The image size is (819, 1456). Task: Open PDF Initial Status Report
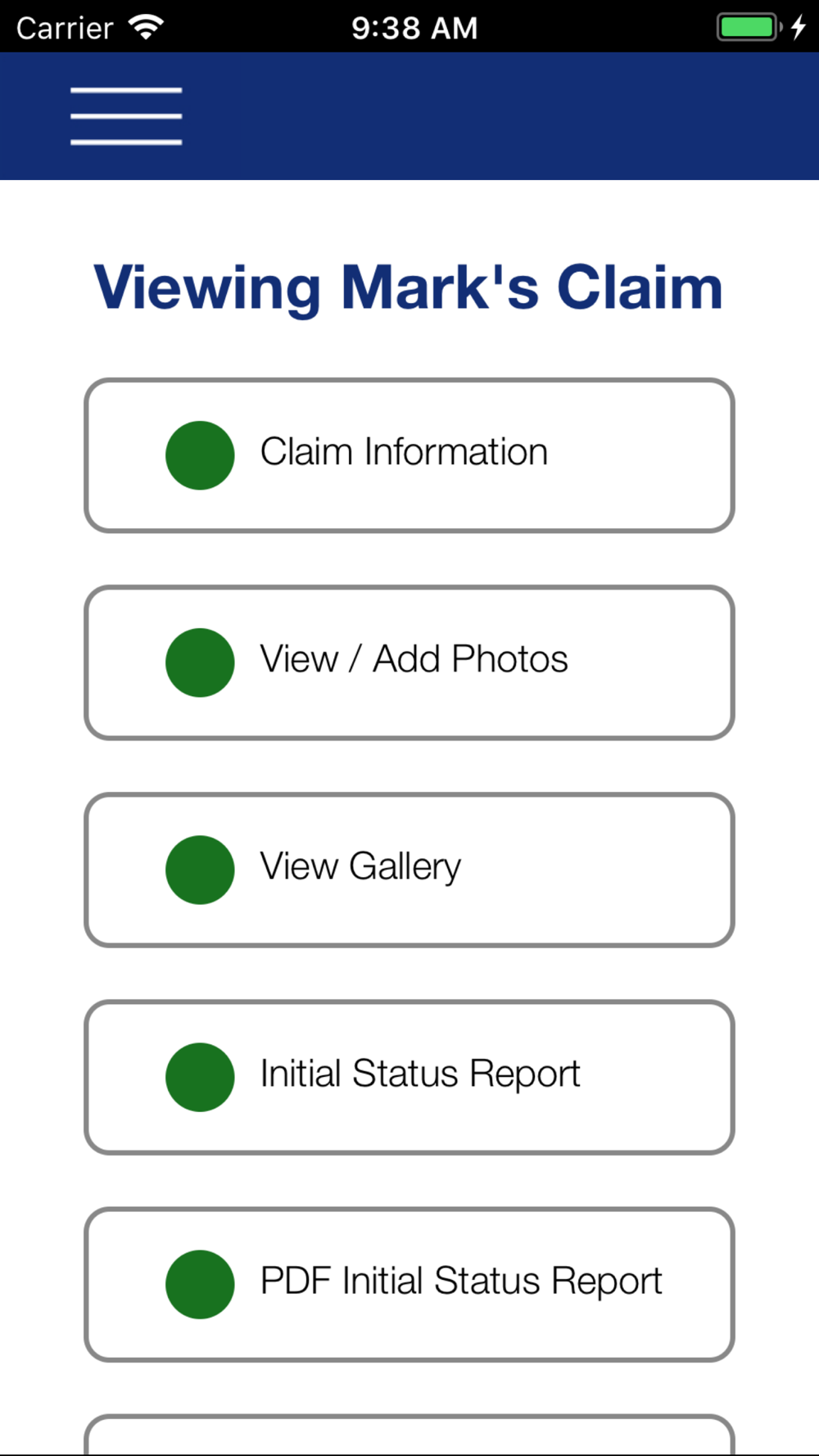click(409, 1284)
